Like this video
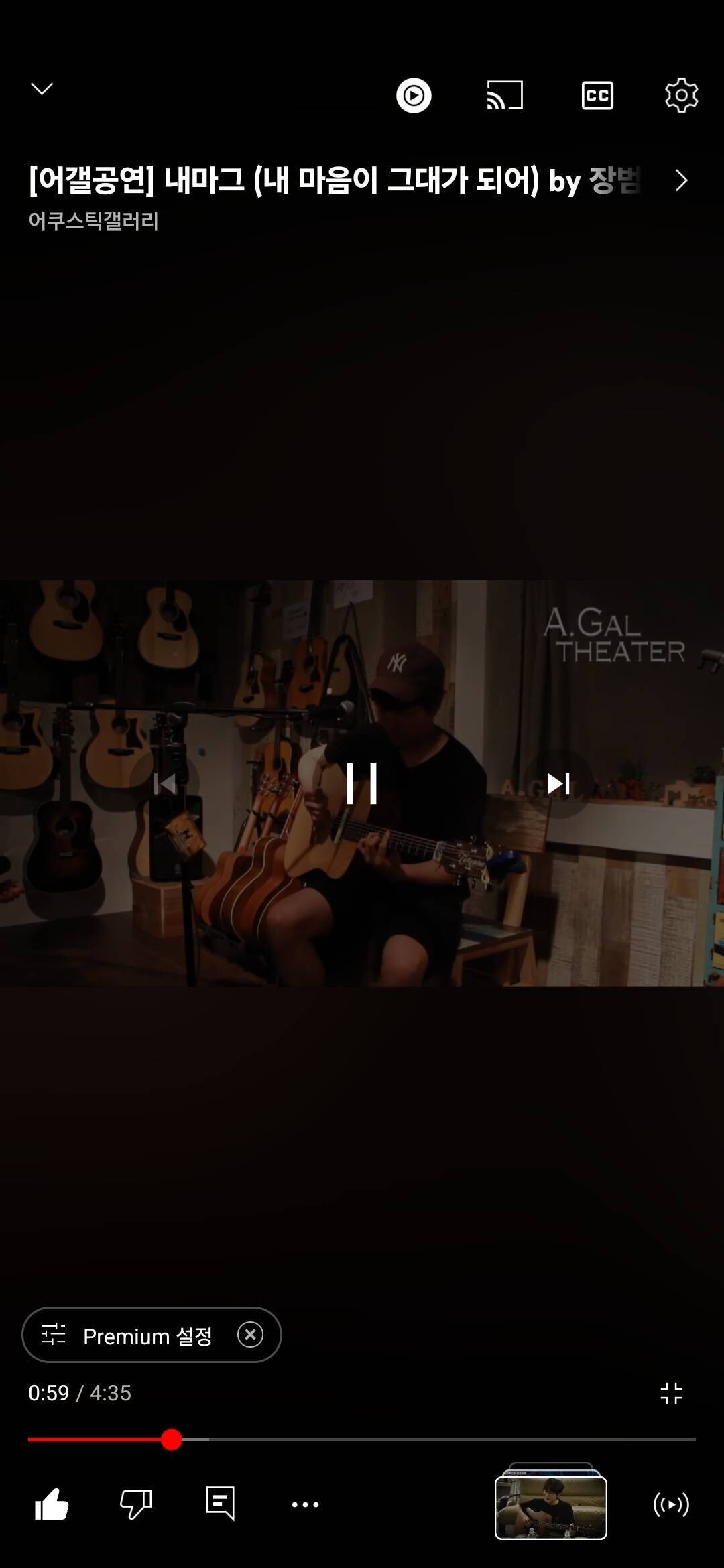This screenshot has width=724, height=1568. pos(52,1504)
